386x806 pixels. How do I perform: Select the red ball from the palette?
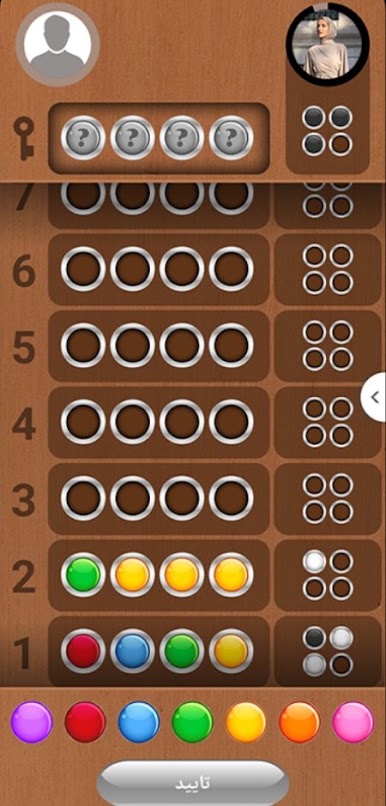[x=85, y=722]
